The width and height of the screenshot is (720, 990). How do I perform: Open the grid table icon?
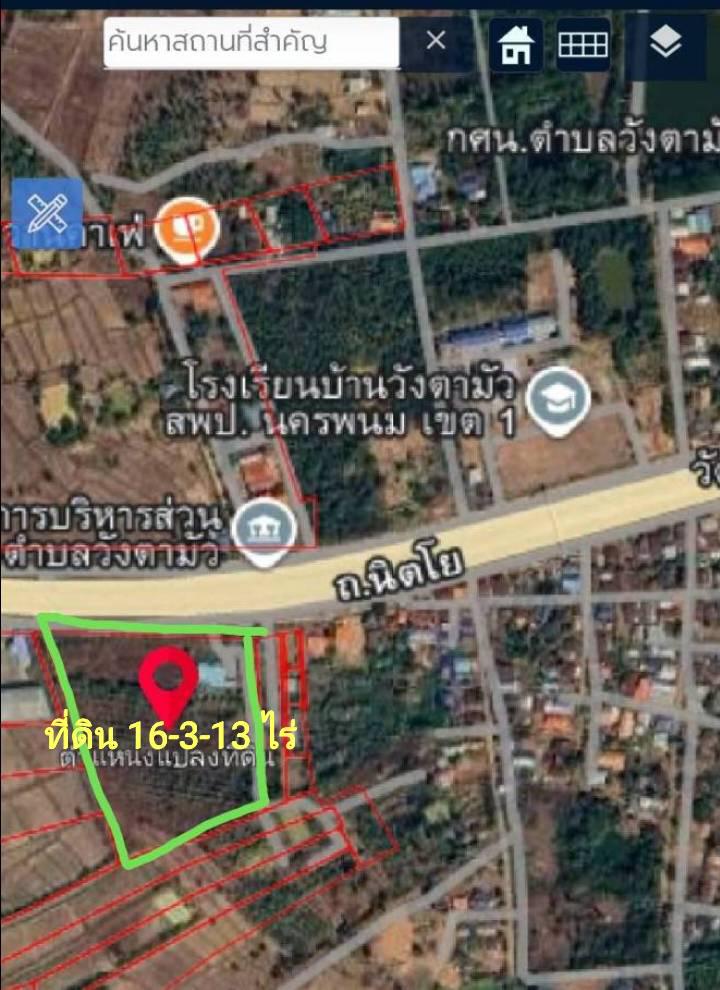tap(582, 44)
